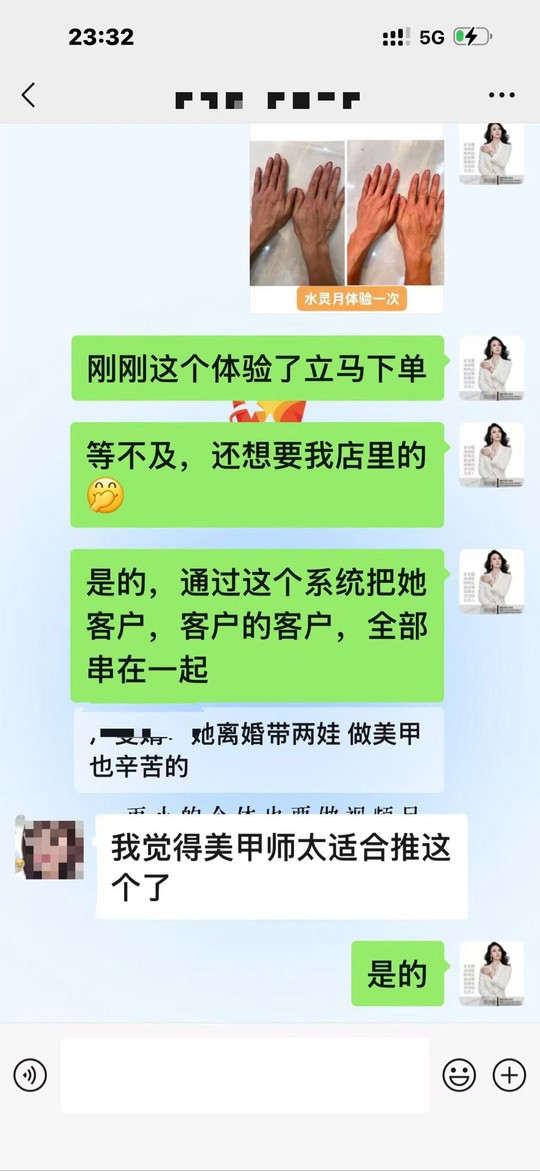Tap the message text field
Screen dimensions: 540x1171
(x=245, y=1075)
